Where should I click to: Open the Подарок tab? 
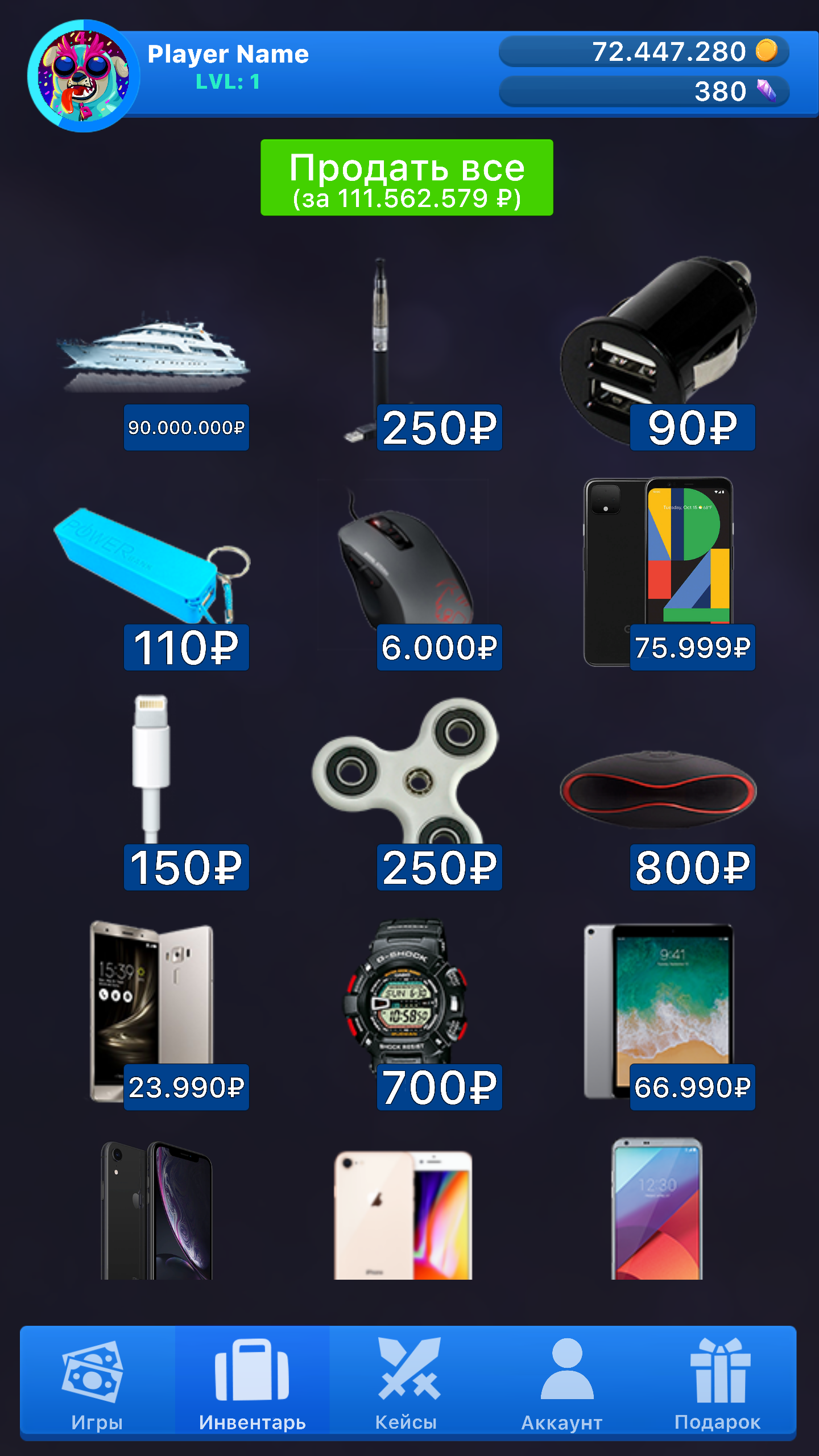click(x=717, y=1383)
